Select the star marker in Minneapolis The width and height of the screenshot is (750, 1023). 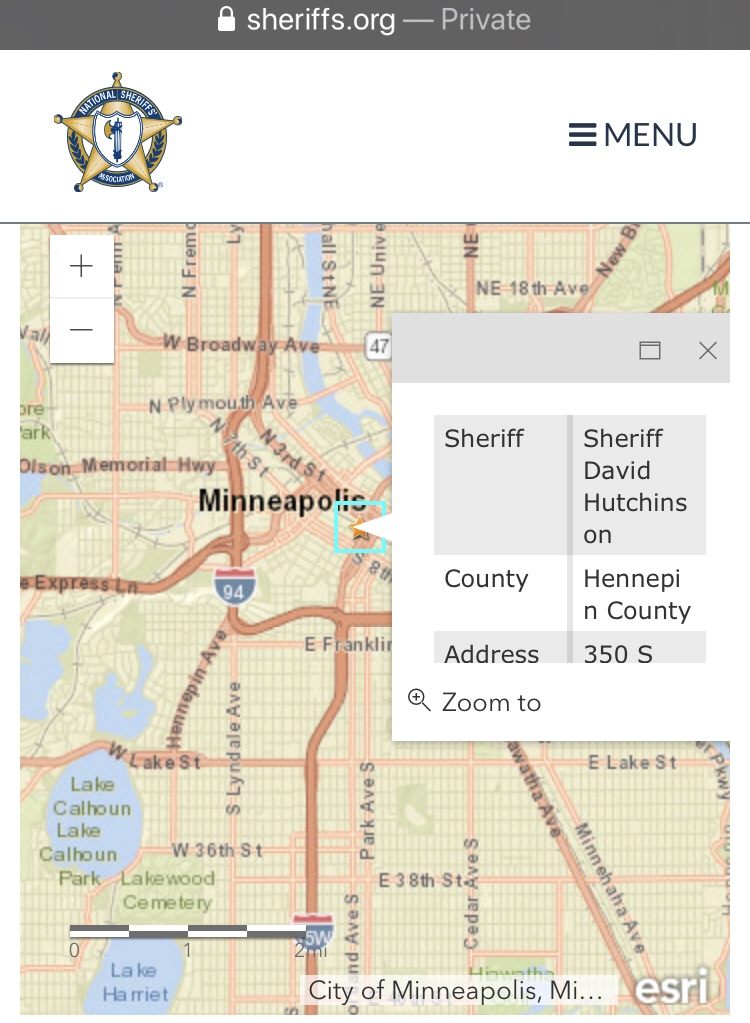pos(359,528)
